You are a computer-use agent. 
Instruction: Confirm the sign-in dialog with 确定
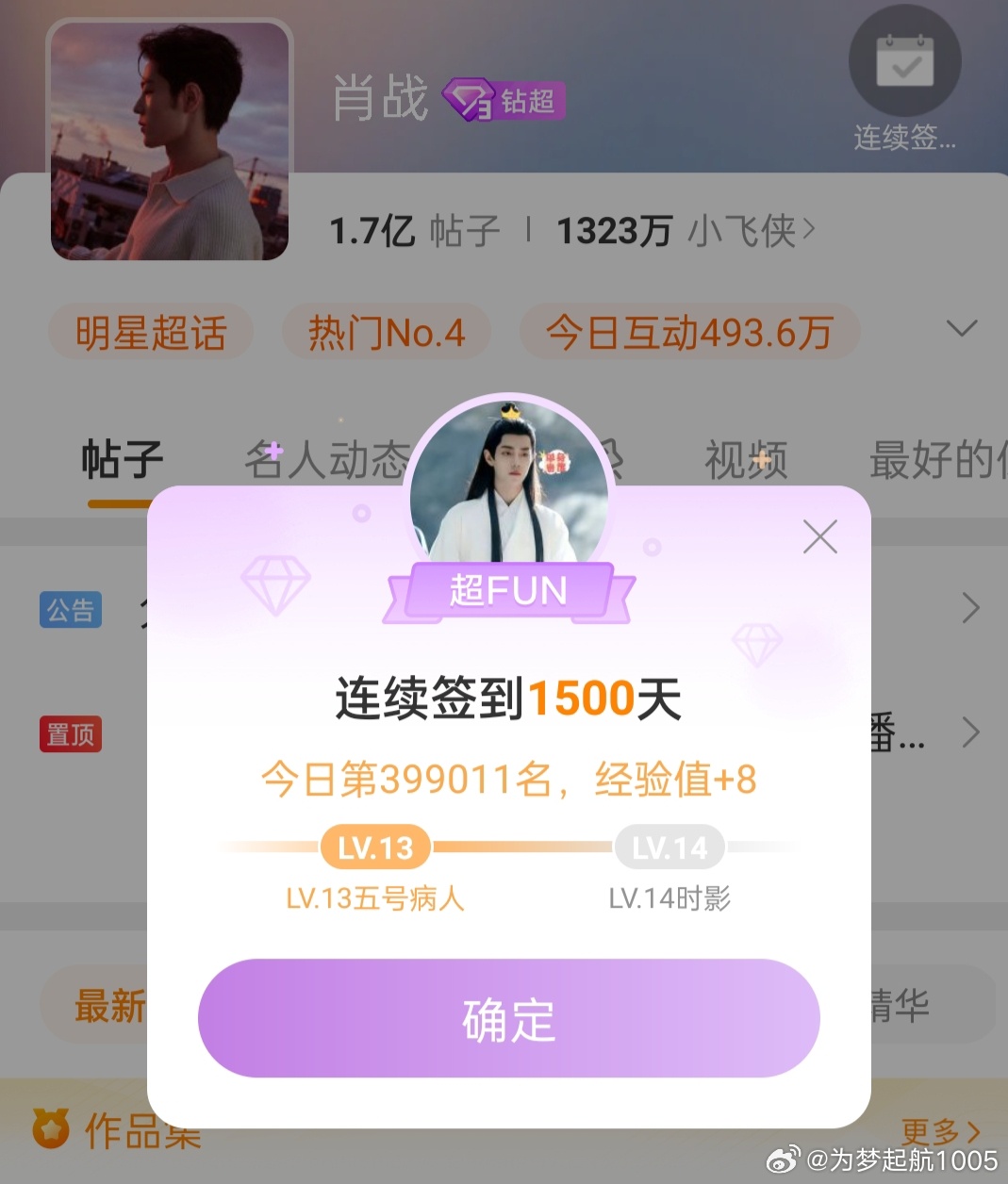(x=508, y=1019)
